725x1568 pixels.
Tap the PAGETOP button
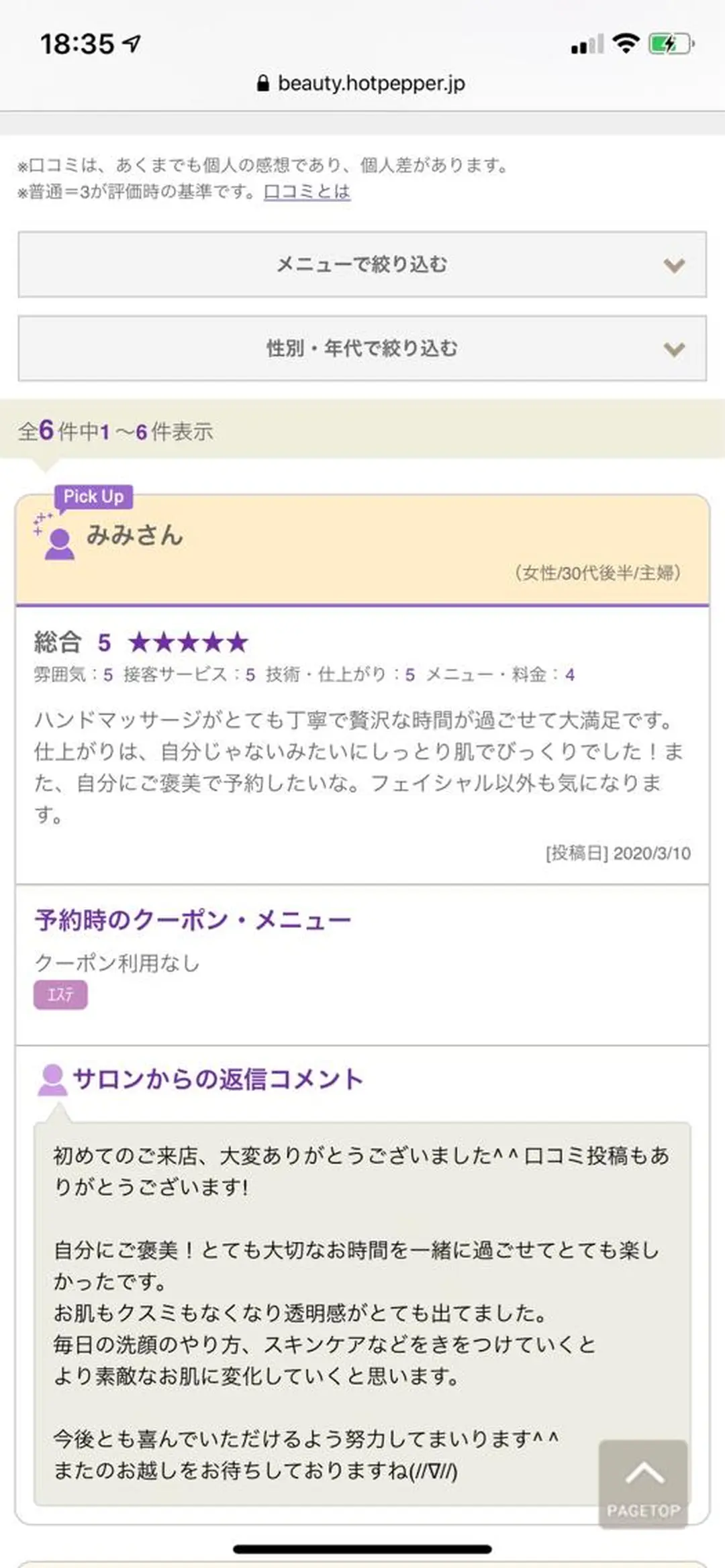[643, 1476]
